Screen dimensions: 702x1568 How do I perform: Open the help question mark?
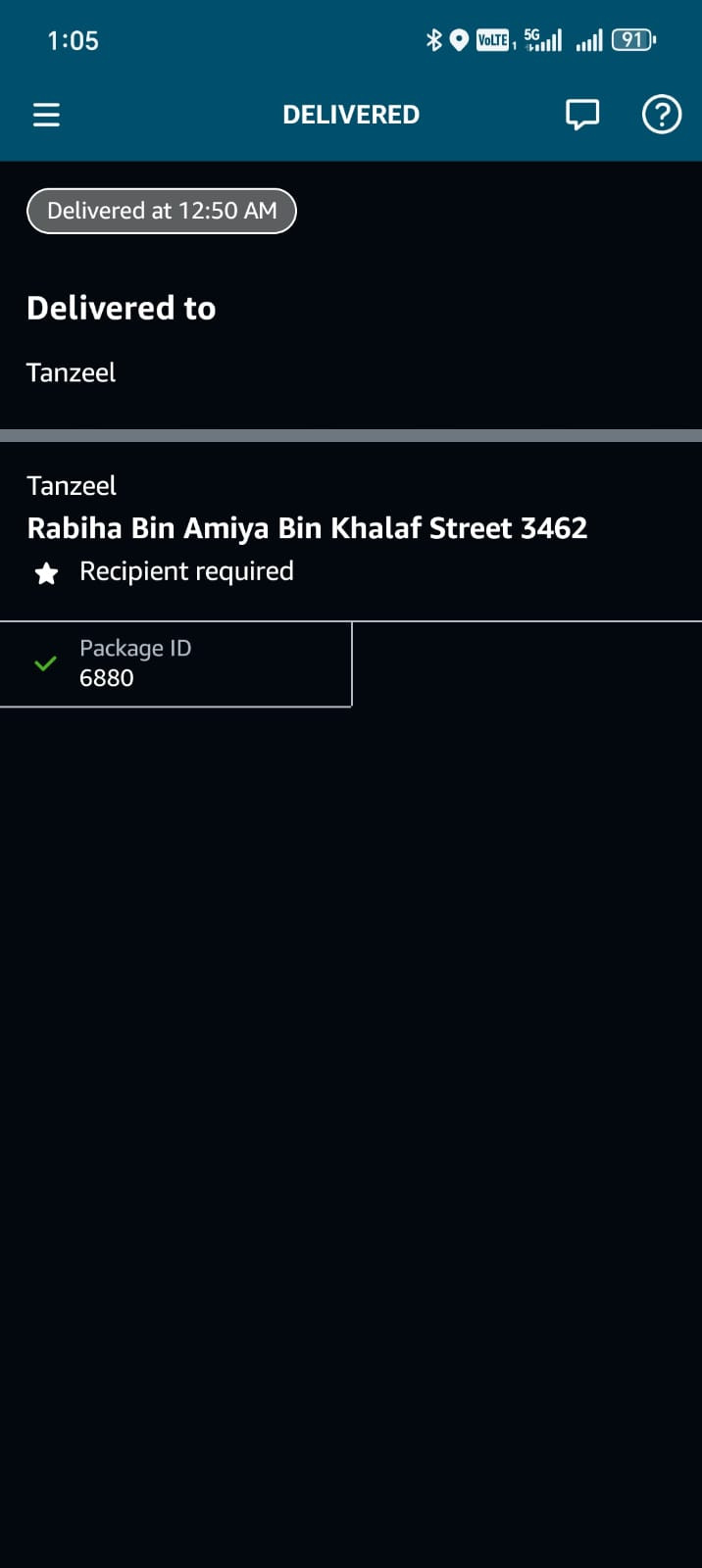(x=662, y=115)
